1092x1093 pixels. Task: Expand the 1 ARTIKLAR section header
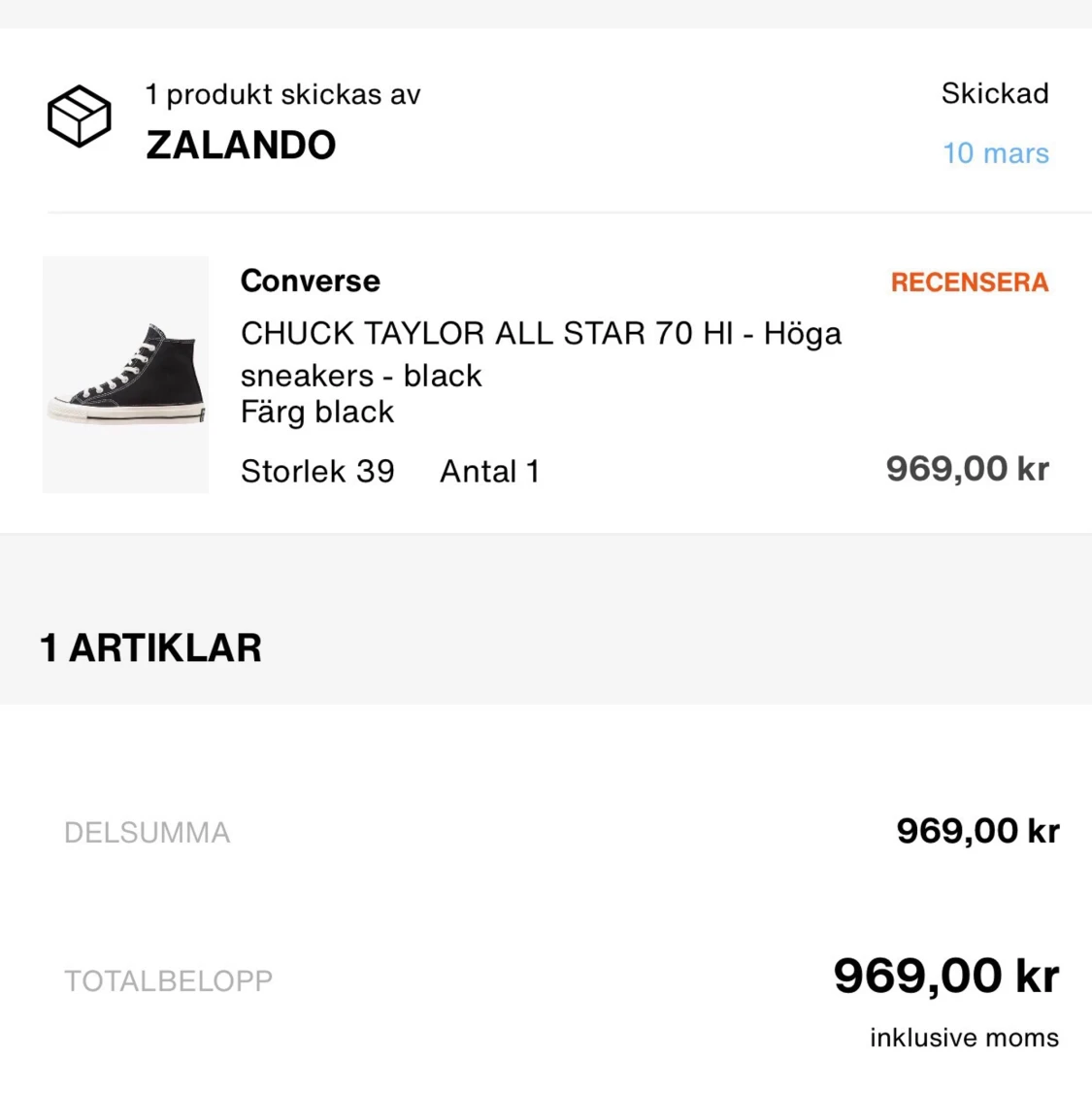pos(149,646)
